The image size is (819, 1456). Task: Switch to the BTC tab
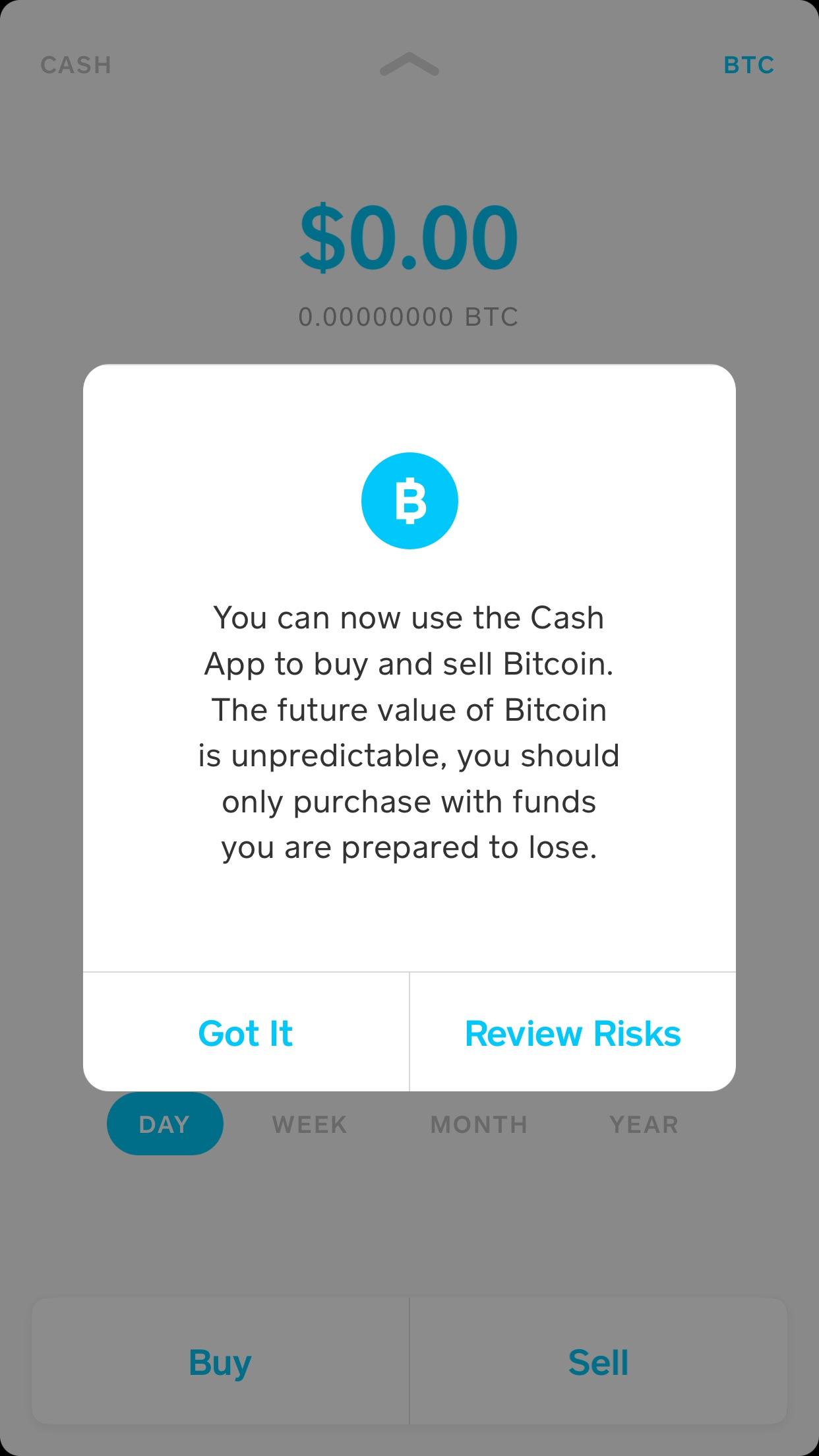click(748, 65)
